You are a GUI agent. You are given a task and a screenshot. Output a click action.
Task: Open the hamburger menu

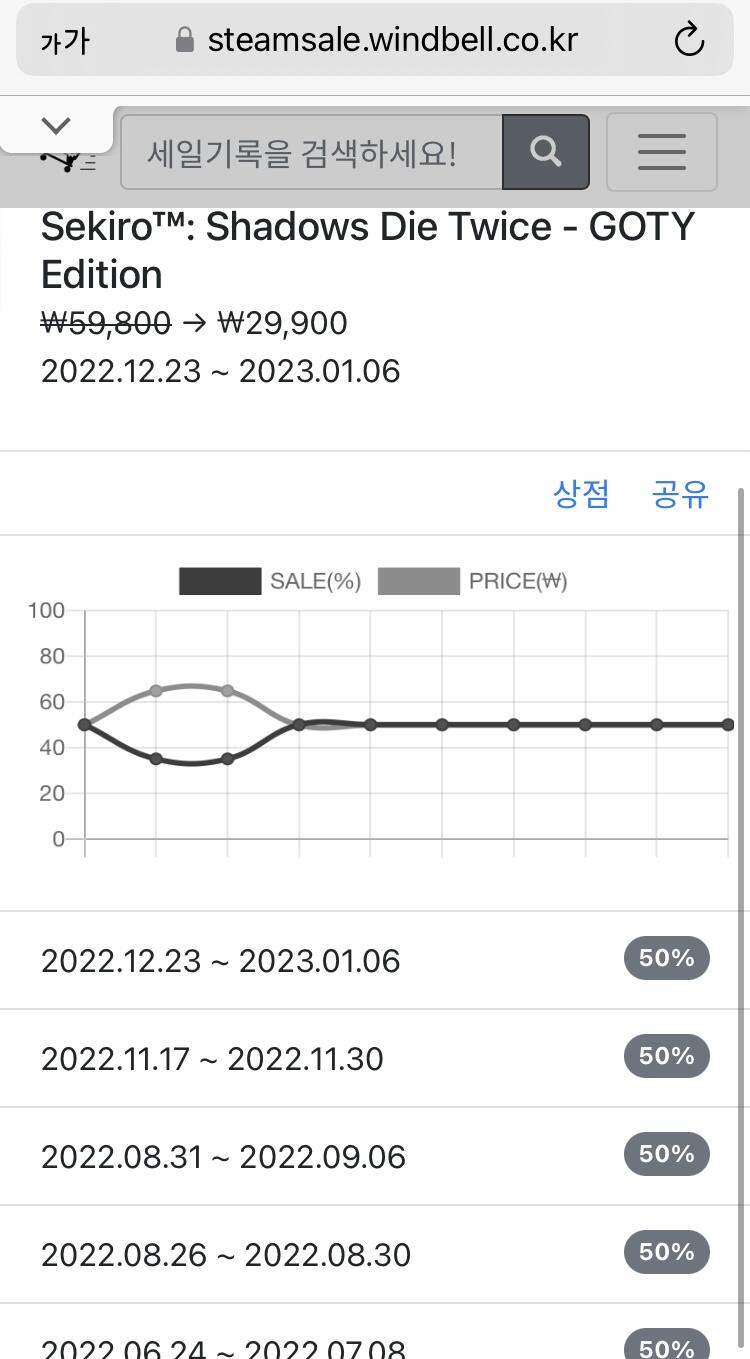click(x=661, y=152)
